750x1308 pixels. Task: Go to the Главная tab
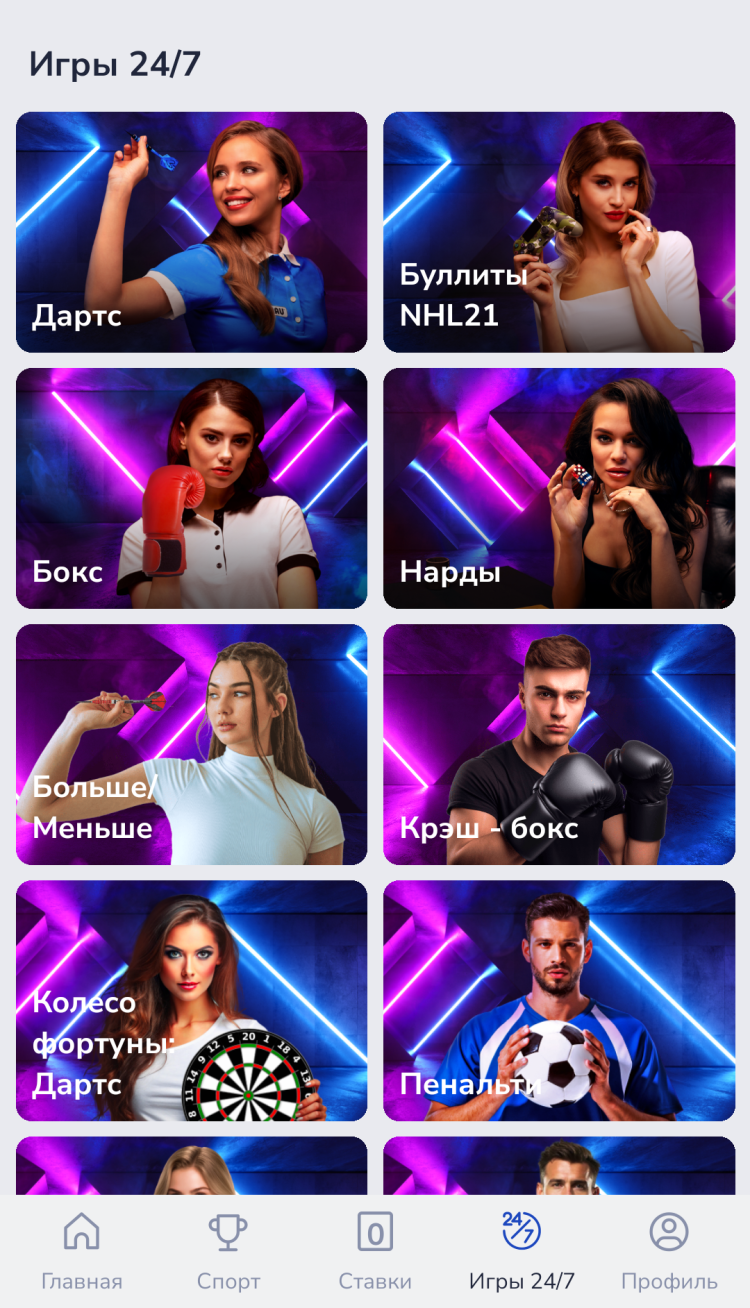82,1250
